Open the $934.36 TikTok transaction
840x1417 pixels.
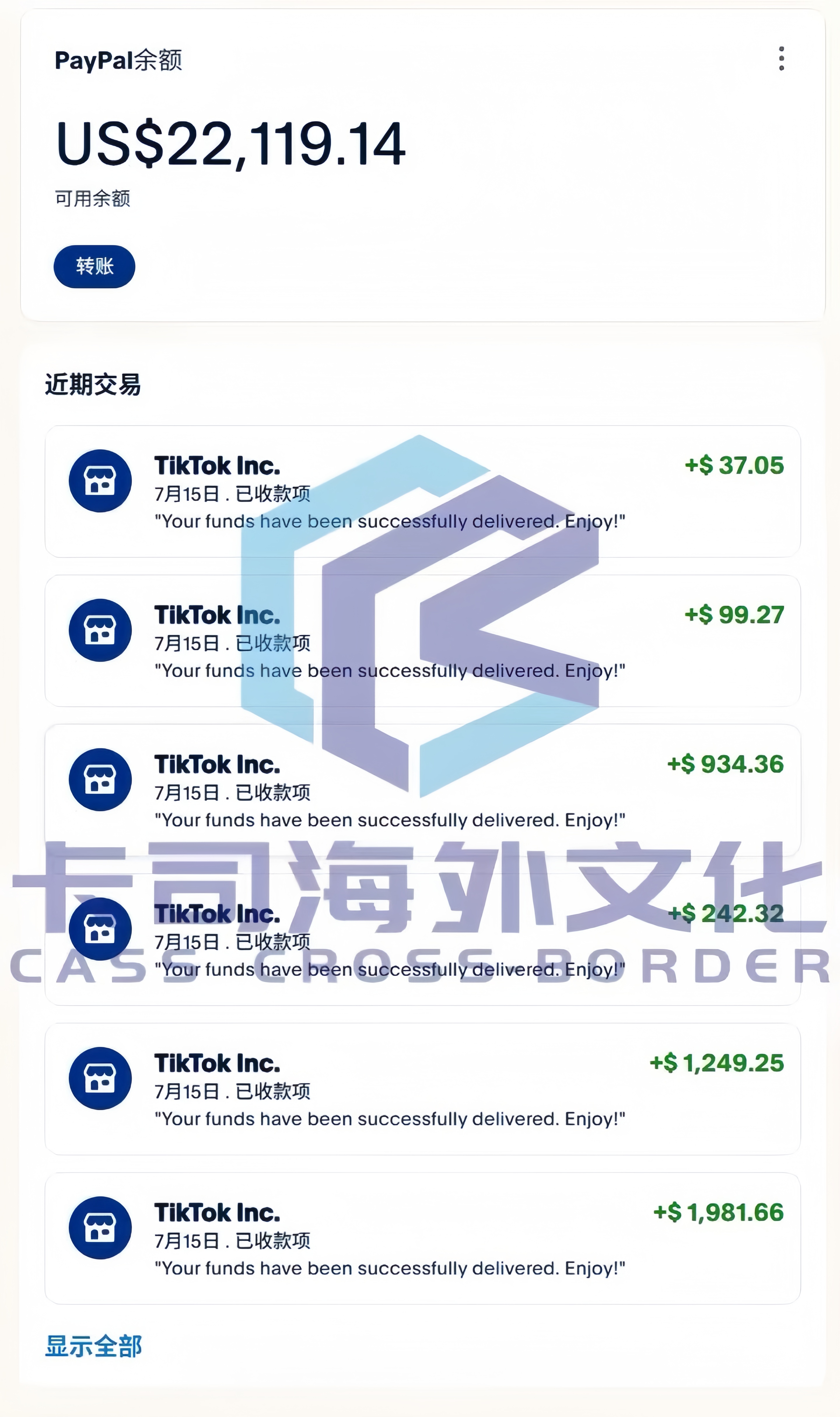click(422, 790)
